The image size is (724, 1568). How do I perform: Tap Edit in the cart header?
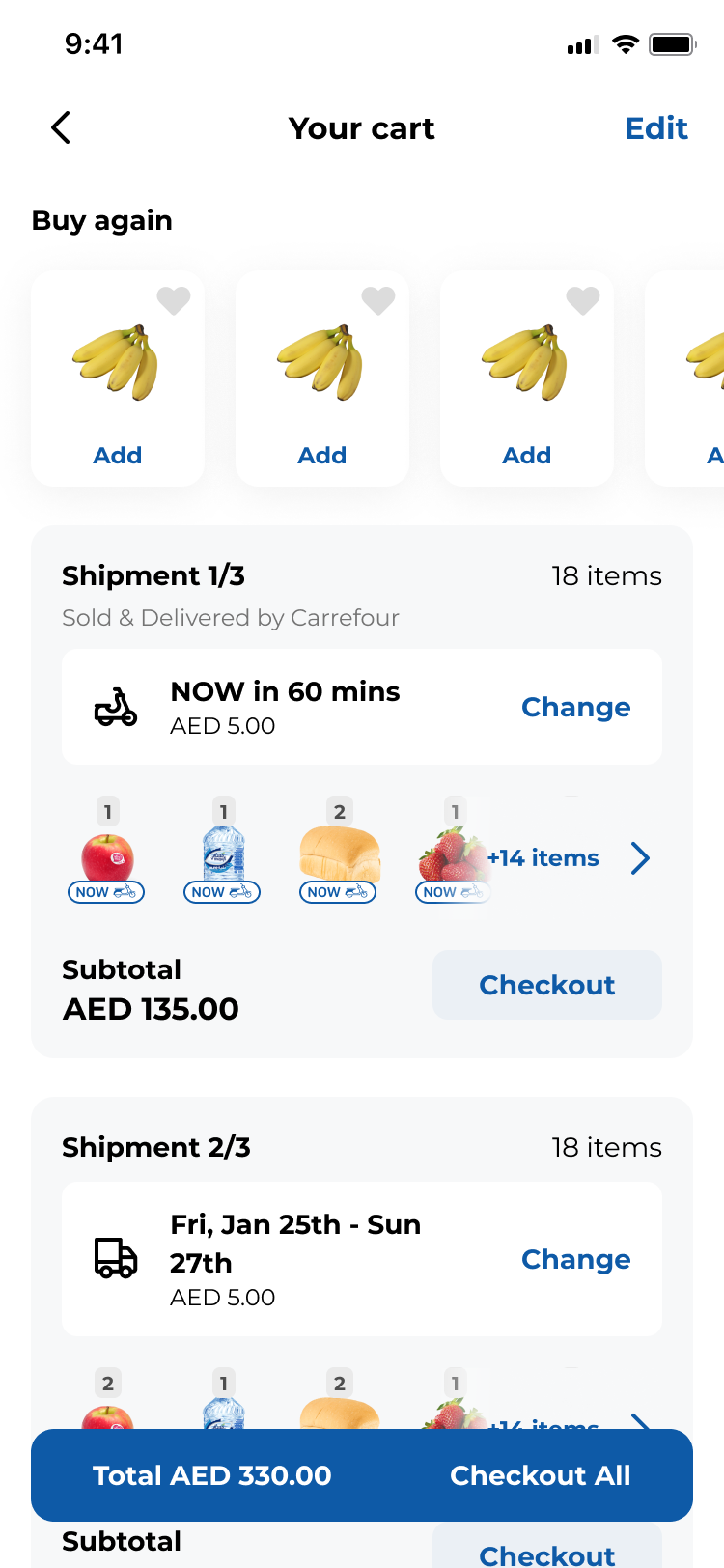pos(656,128)
